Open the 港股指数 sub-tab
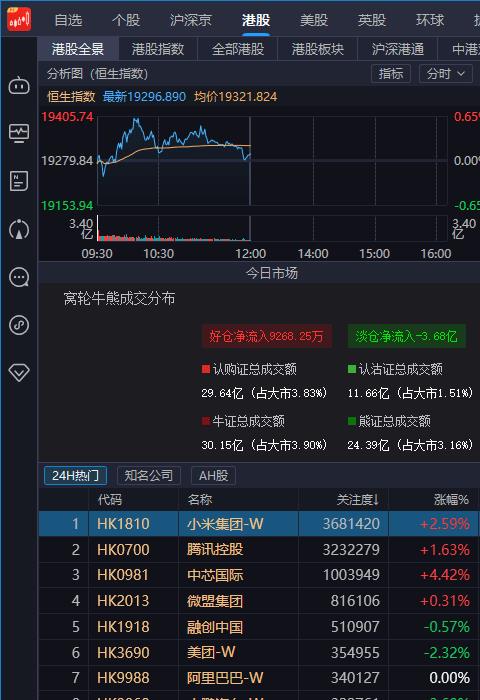 (158, 49)
